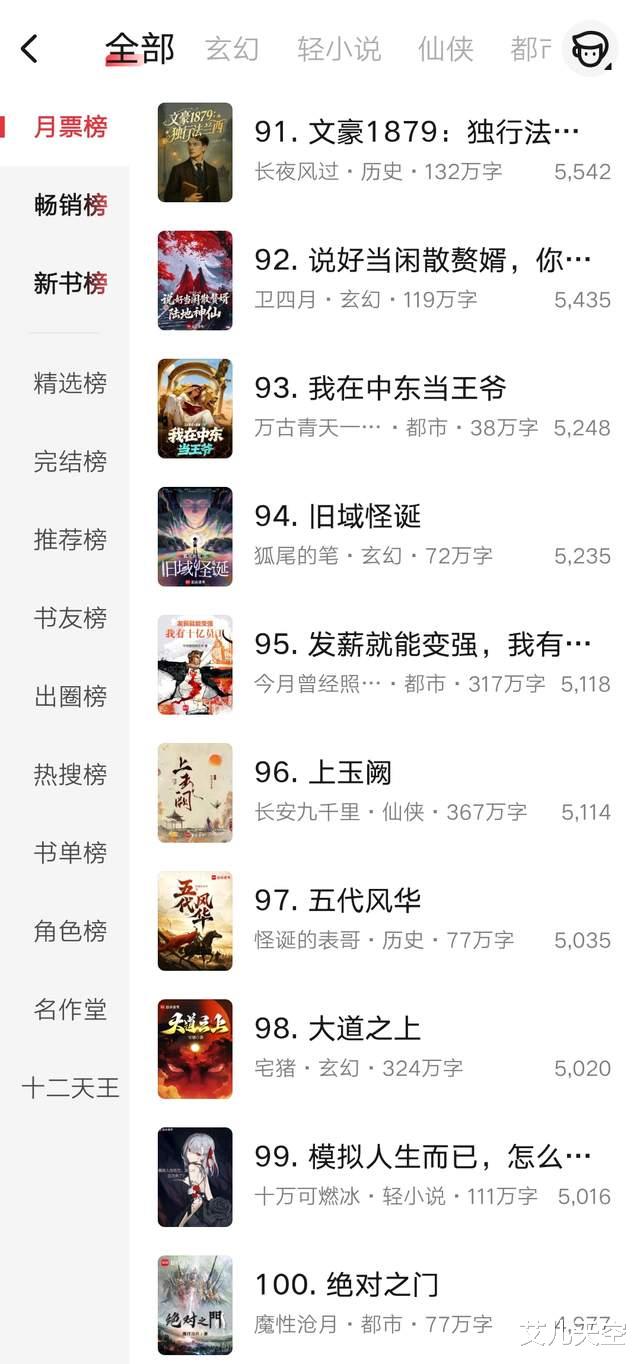Open book 100 绝对之门

click(347, 1284)
